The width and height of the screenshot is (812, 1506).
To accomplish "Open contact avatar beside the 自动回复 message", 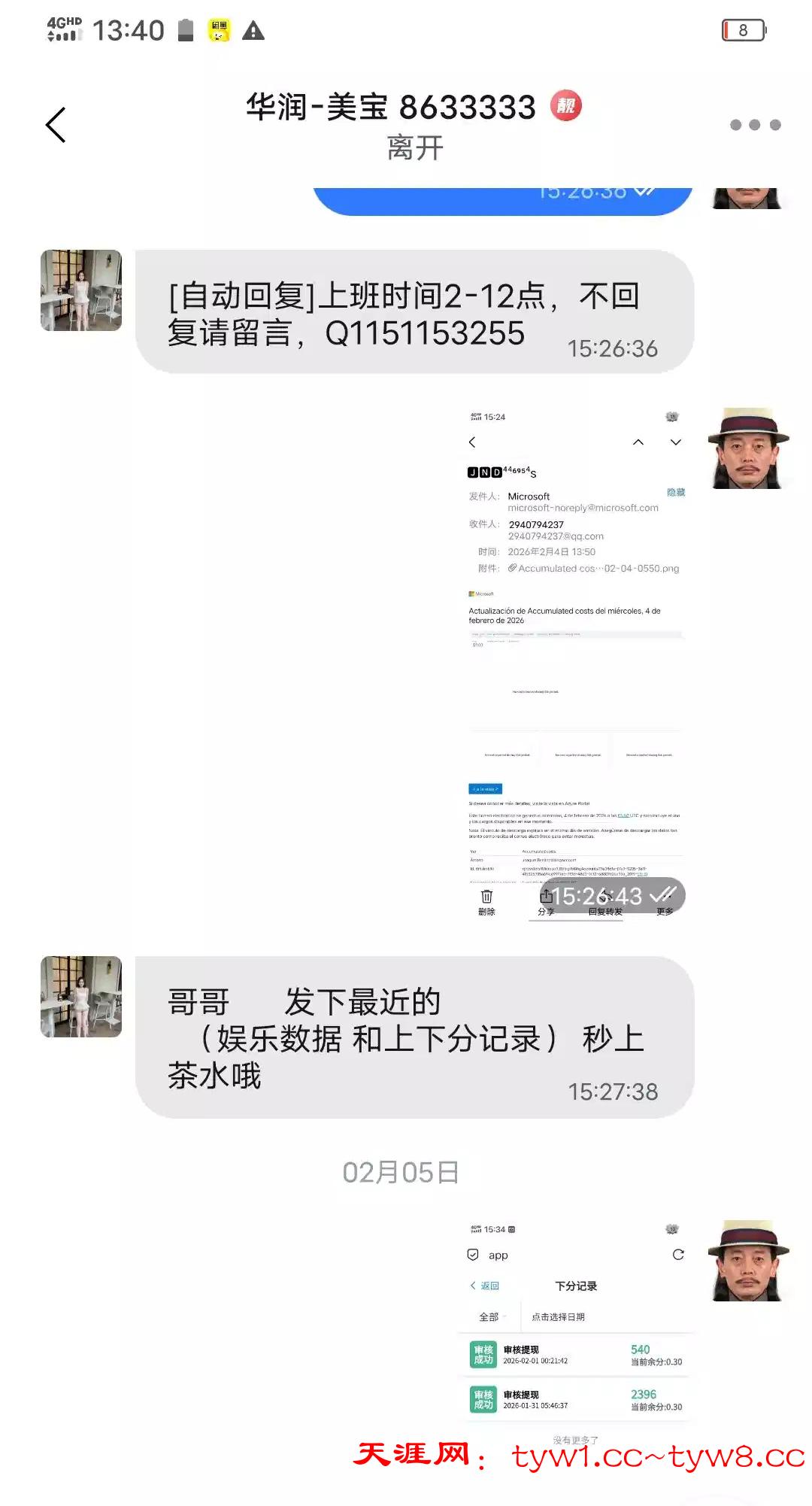I will click(81, 290).
